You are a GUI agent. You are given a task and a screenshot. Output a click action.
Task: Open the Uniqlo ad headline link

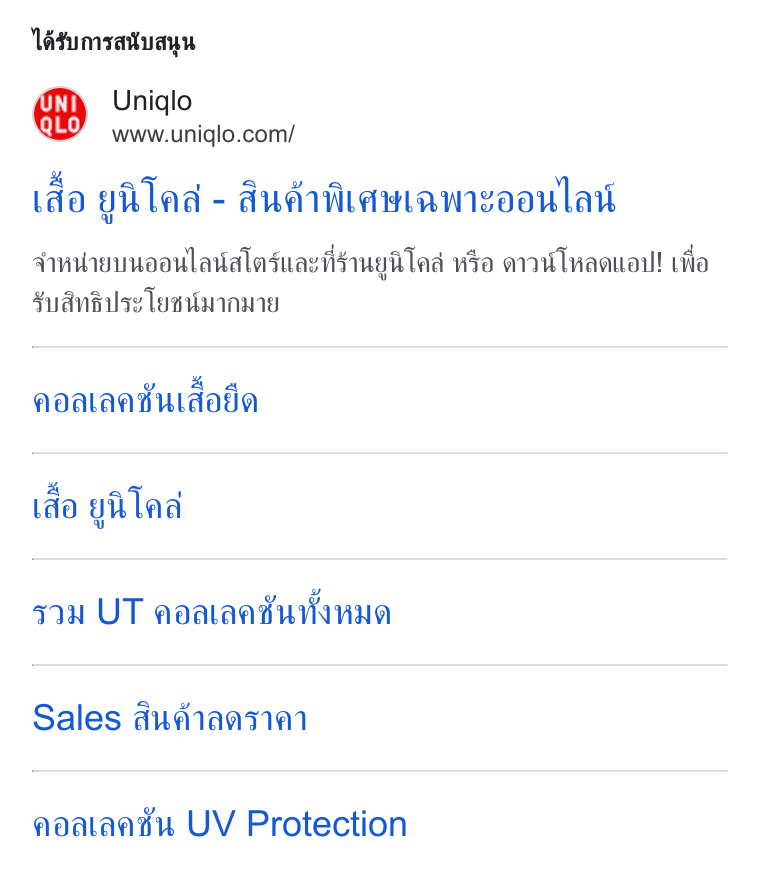(x=324, y=199)
